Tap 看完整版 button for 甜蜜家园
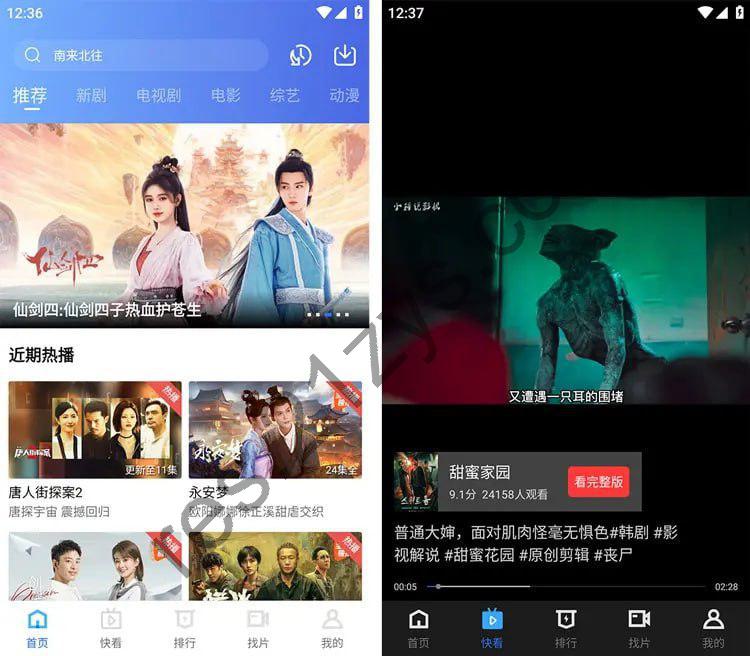Image resolution: width=750 pixels, height=656 pixels. (x=598, y=481)
